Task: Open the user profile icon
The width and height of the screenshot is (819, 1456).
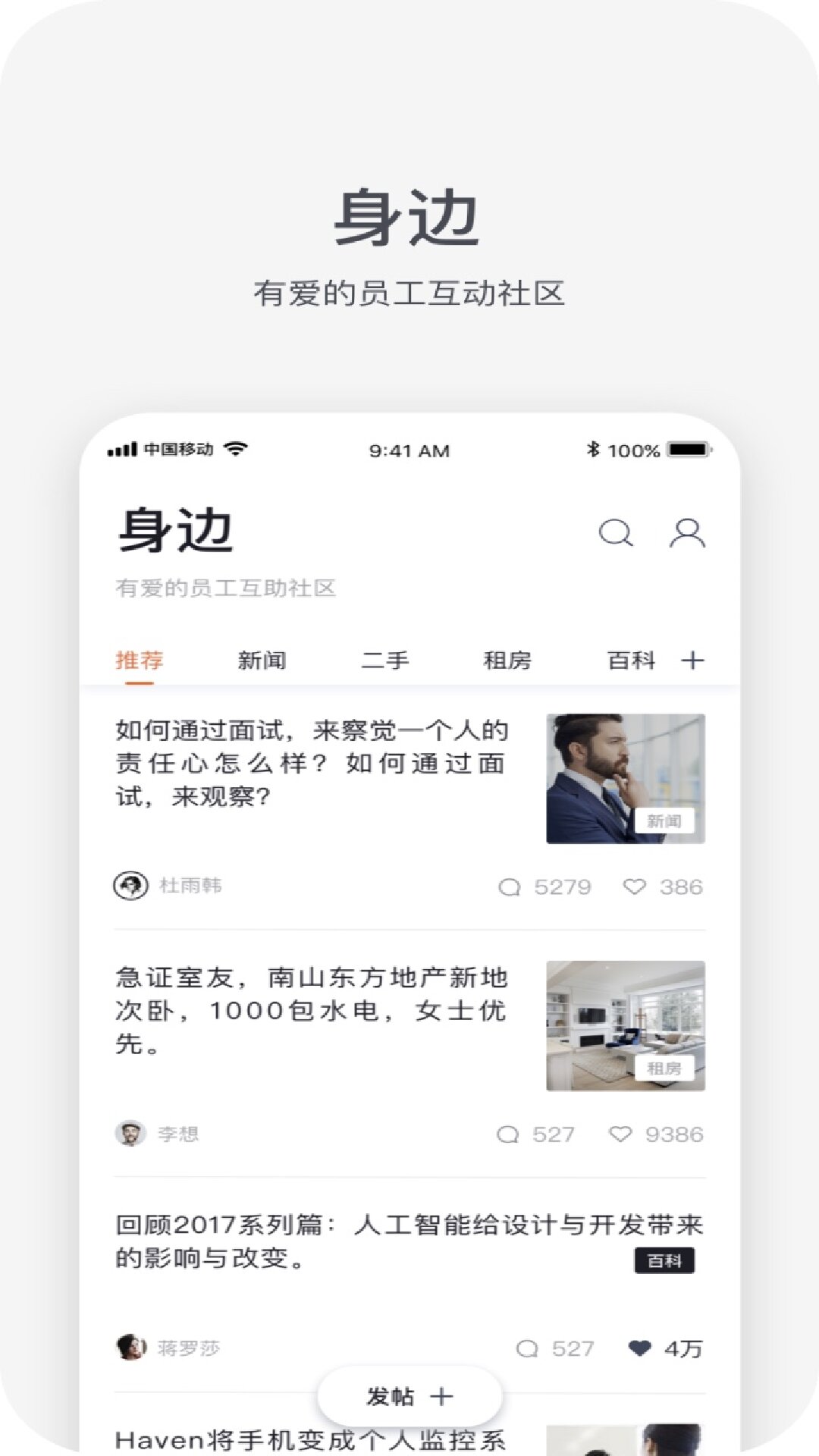Action: coord(689,533)
